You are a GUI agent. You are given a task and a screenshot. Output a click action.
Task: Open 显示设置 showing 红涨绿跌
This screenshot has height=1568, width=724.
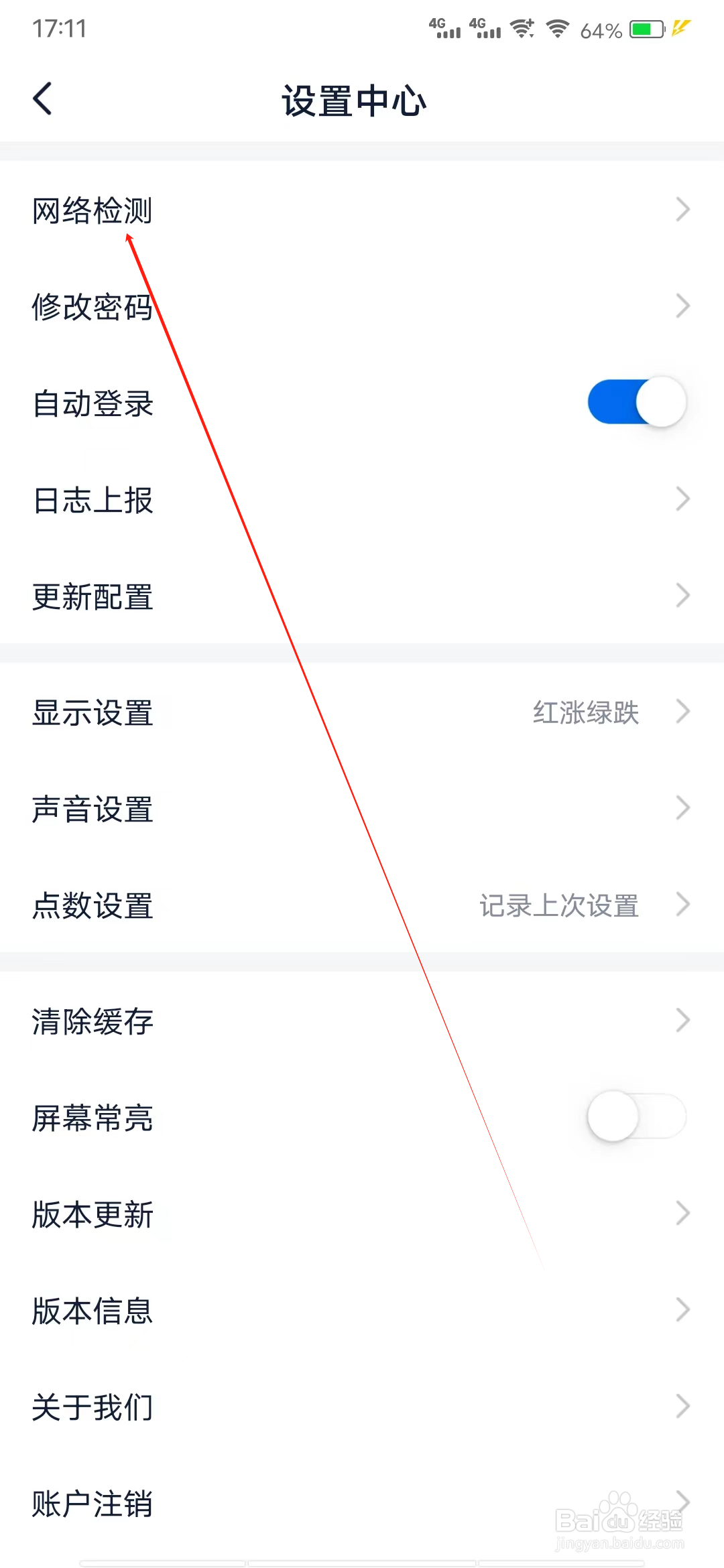click(93, 712)
